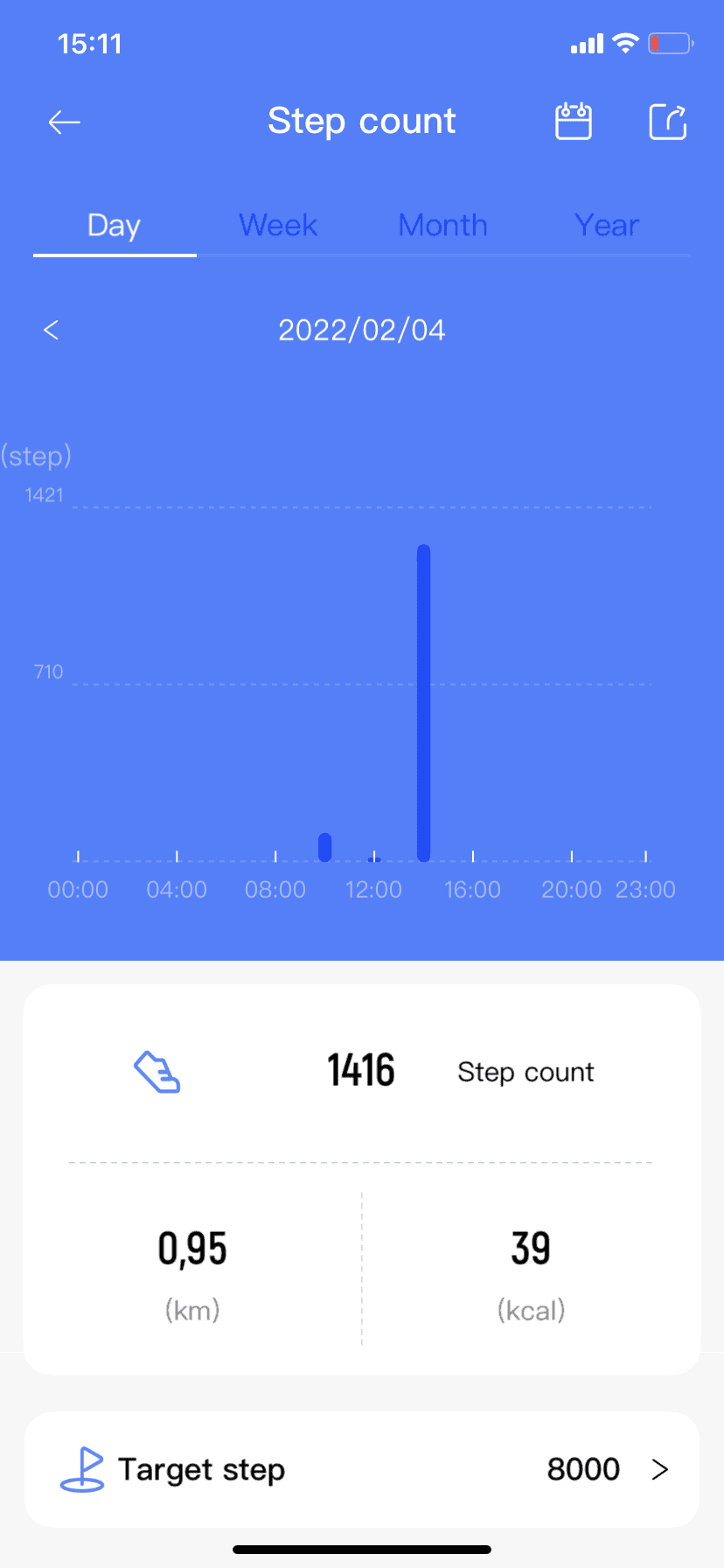The width and height of the screenshot is (724, 1568).
Task: Go back using the arrow icon
Action: pyautogui.click(x=64, y=122)
